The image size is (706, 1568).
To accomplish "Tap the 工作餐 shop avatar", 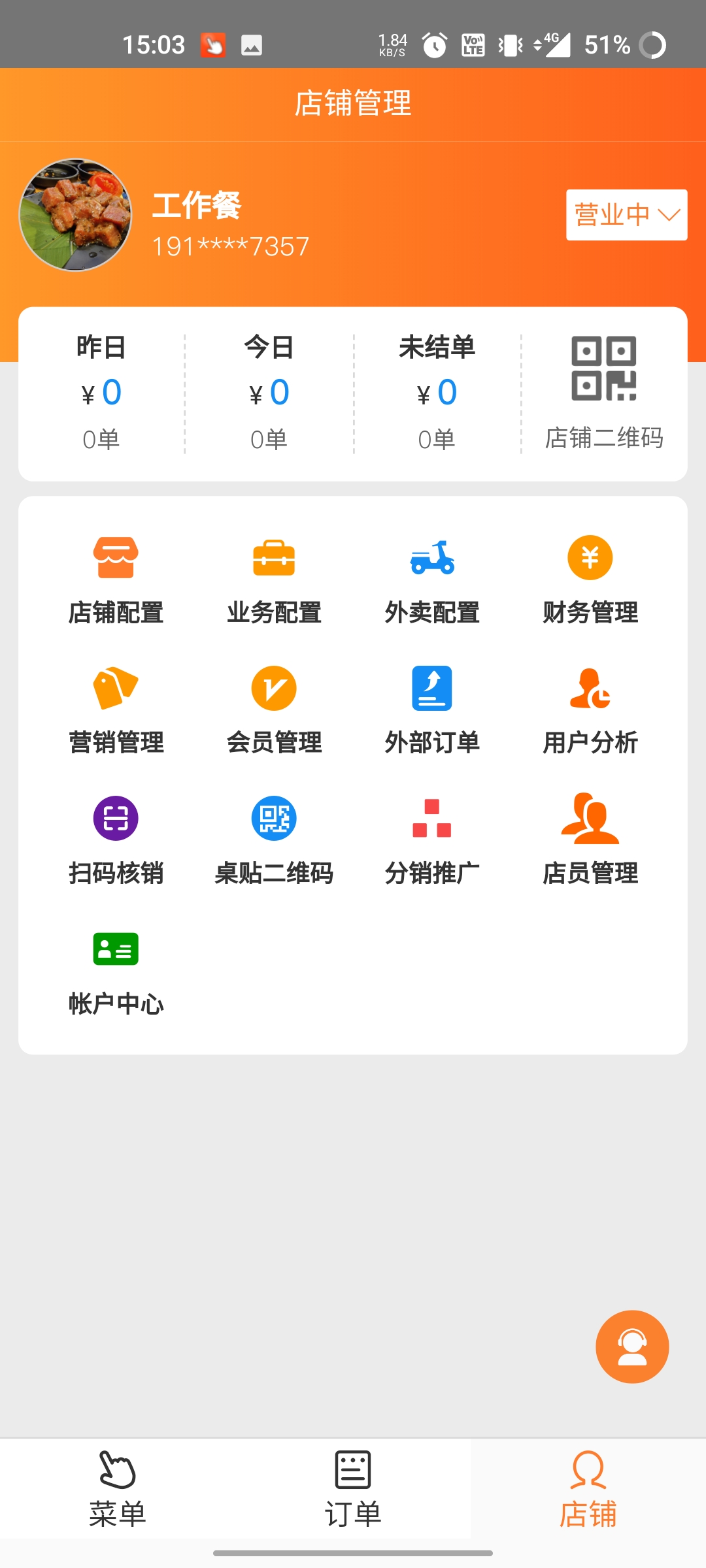I will coord(75,215).
